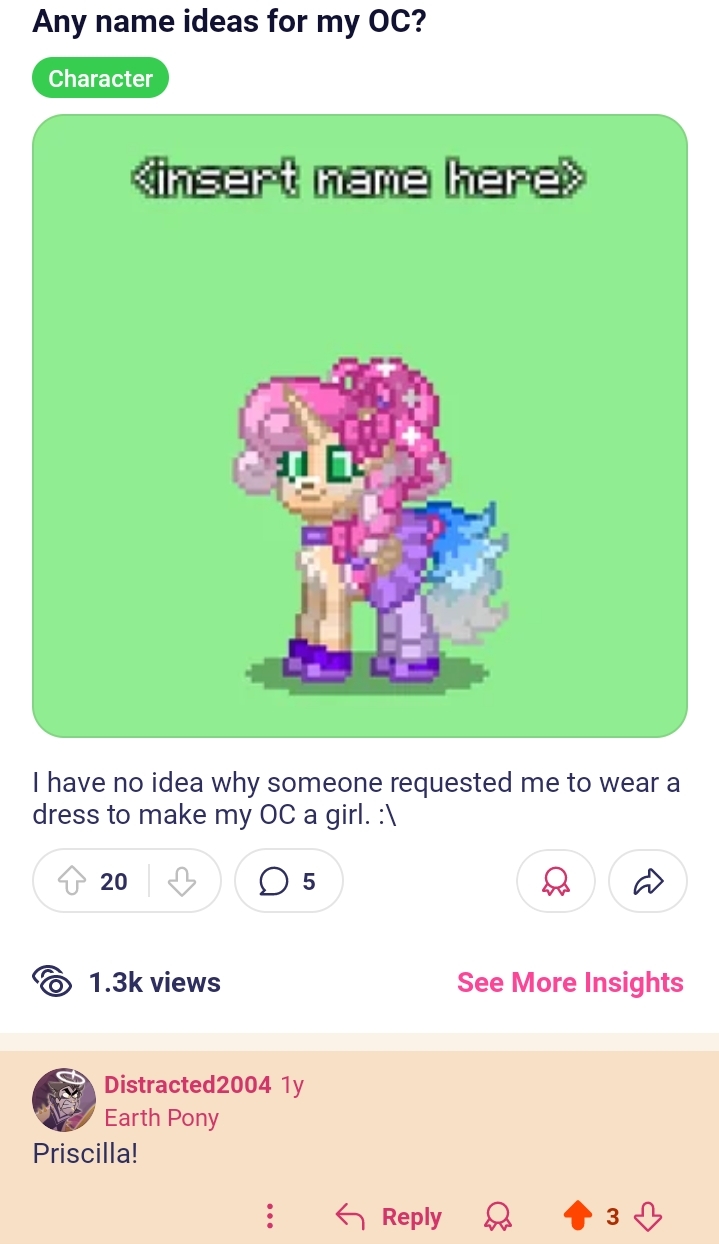This screenshot has height=1244, width=719.
Task: Open the post's 5 comments
Action: (x=288, y=881)
